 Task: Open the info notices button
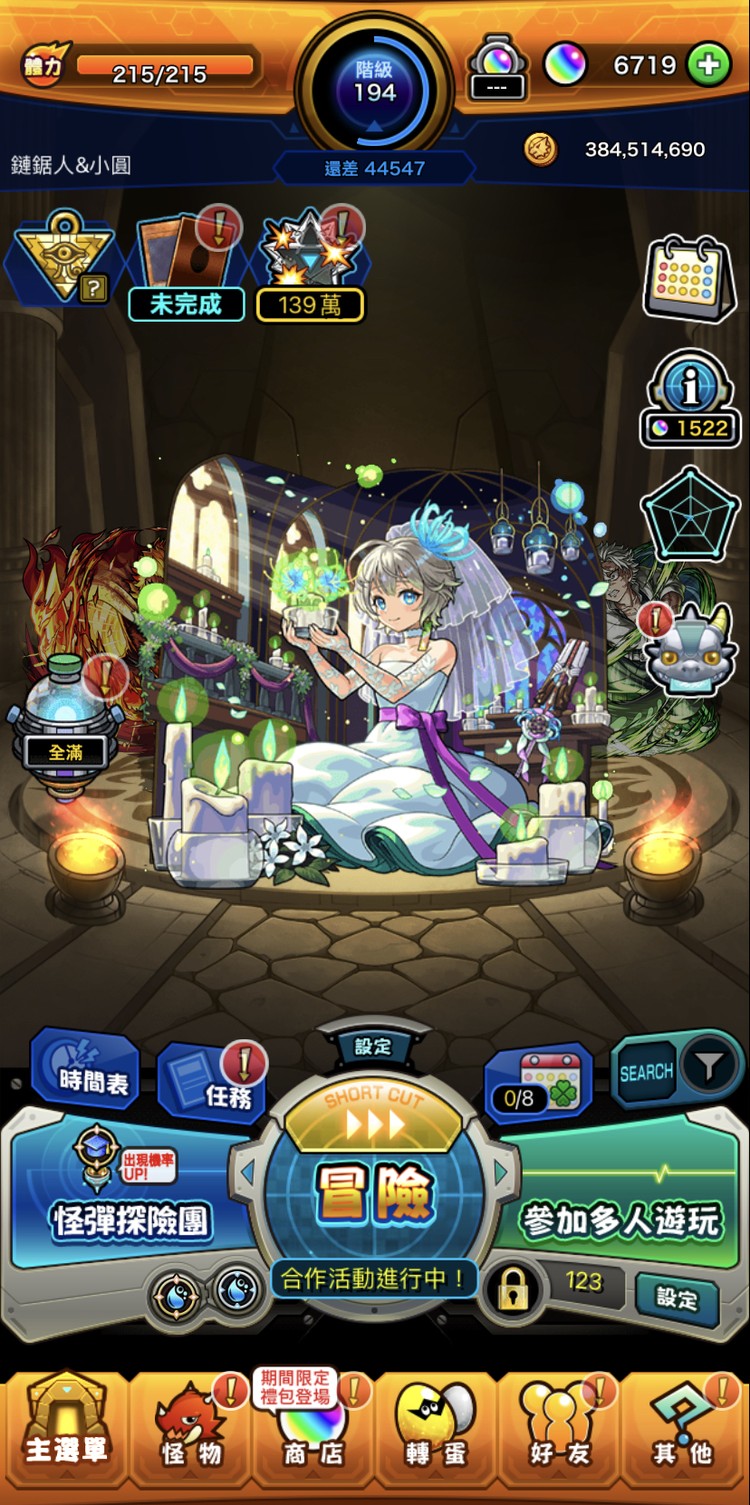pyautogui.click(x=690, y=397)
